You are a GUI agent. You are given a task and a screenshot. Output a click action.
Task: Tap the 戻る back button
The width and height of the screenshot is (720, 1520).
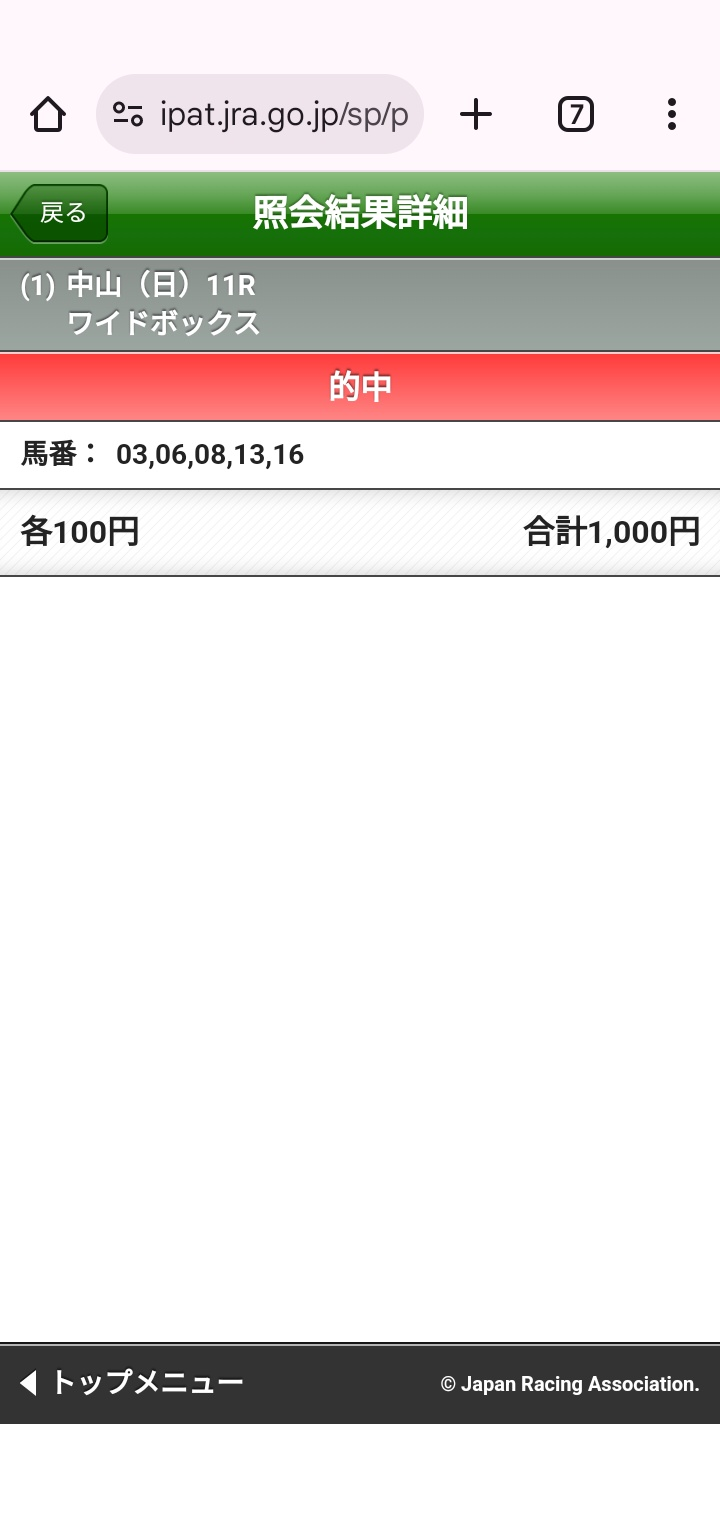(x=60, y=213)
